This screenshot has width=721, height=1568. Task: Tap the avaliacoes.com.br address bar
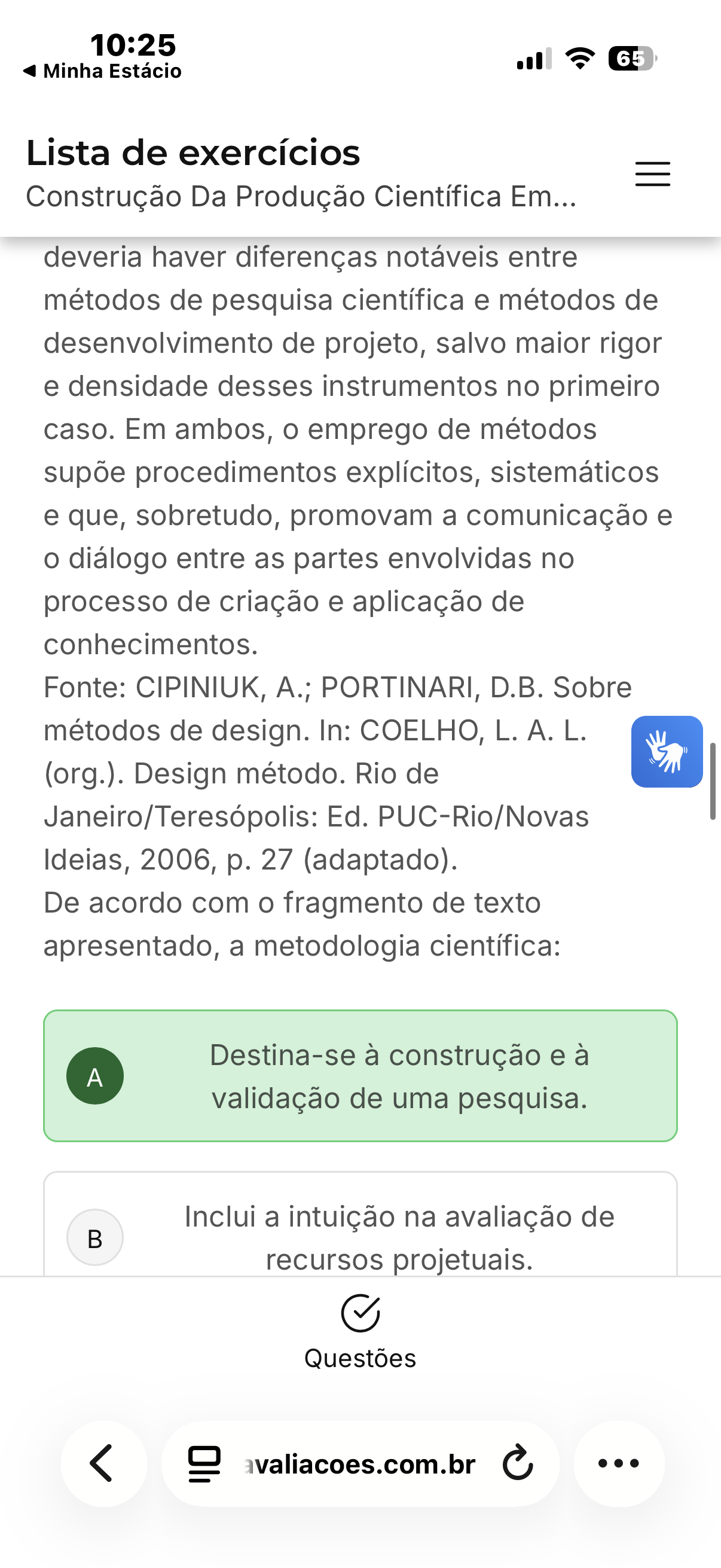click(x=359, y=1464)
